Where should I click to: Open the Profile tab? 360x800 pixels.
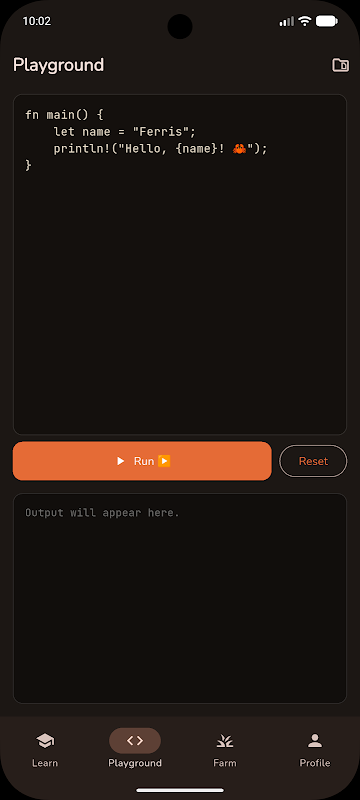[315, 750]
